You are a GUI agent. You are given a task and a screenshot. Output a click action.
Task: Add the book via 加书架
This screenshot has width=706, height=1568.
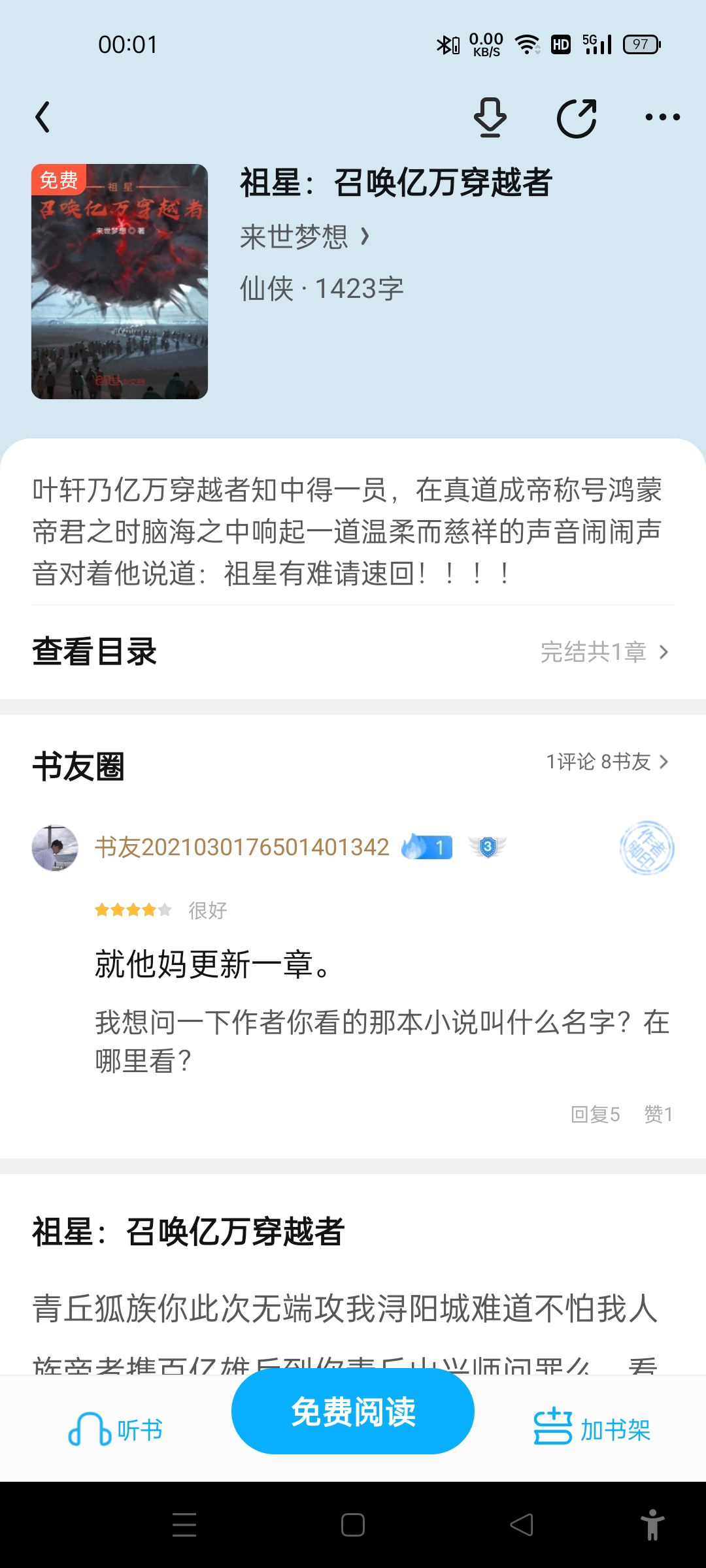pos(592,1430)
